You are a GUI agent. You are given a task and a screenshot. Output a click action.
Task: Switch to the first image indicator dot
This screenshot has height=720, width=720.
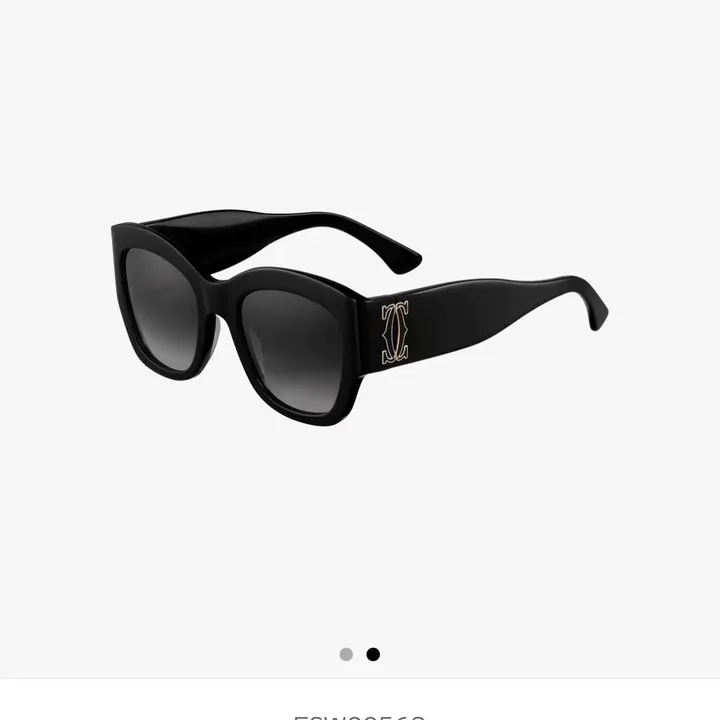(x=346, y=654)
